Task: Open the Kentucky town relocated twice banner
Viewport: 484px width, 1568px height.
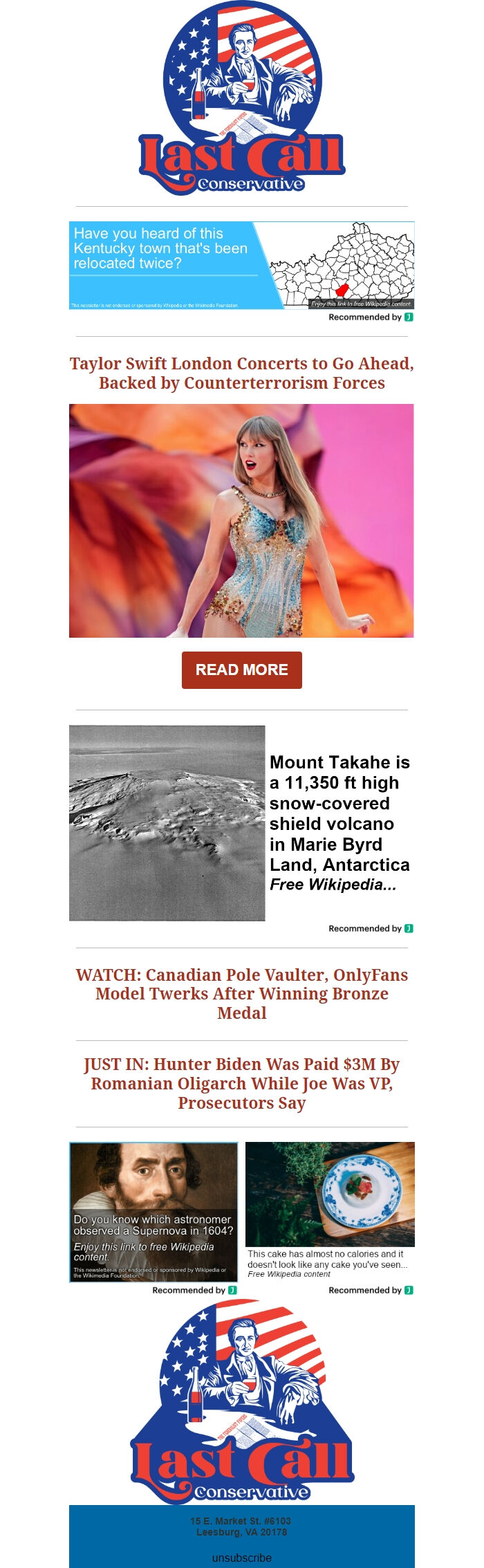Action: click(x=241, y=265)
